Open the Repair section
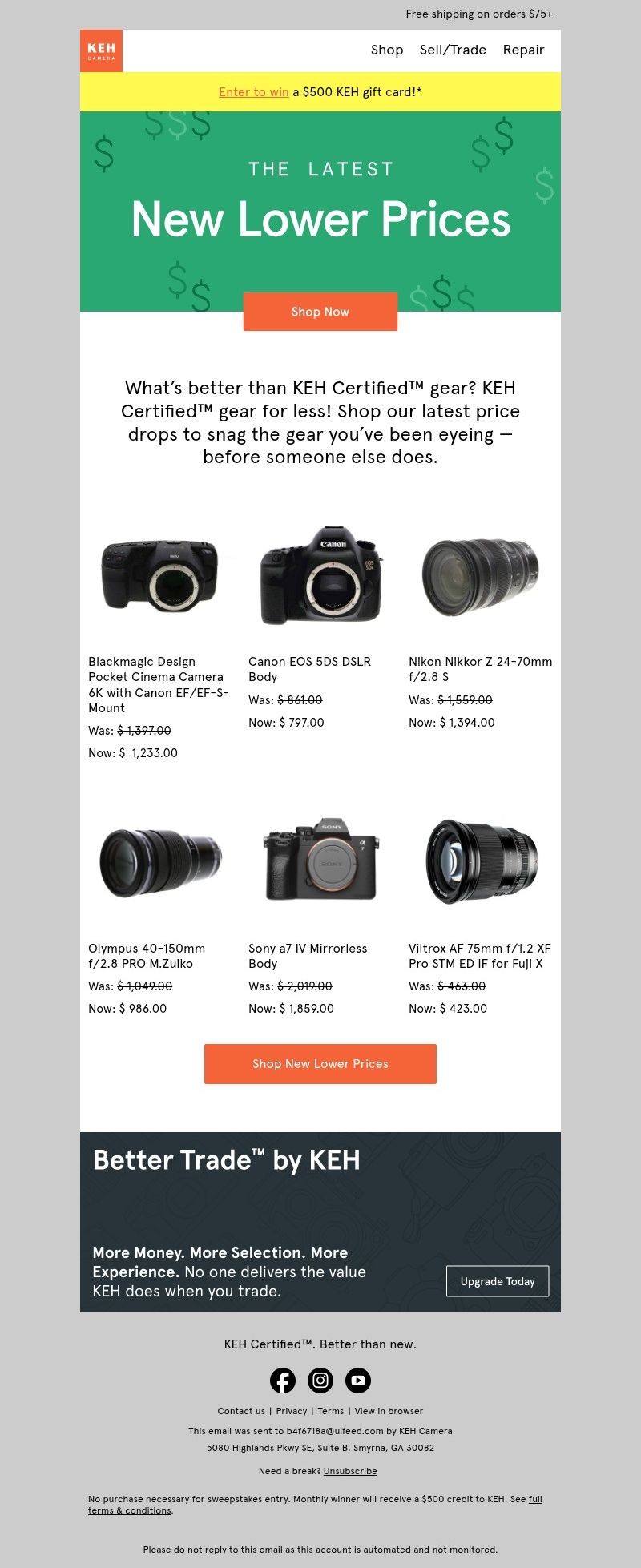 tap(522, 50)
